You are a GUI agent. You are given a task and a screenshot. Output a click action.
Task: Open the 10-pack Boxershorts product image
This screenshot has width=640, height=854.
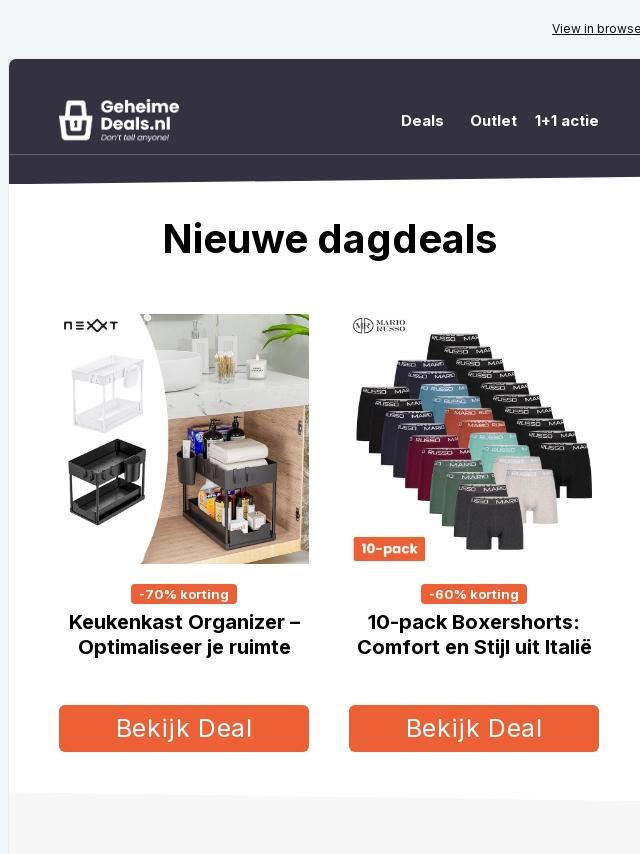pos(474,438)
